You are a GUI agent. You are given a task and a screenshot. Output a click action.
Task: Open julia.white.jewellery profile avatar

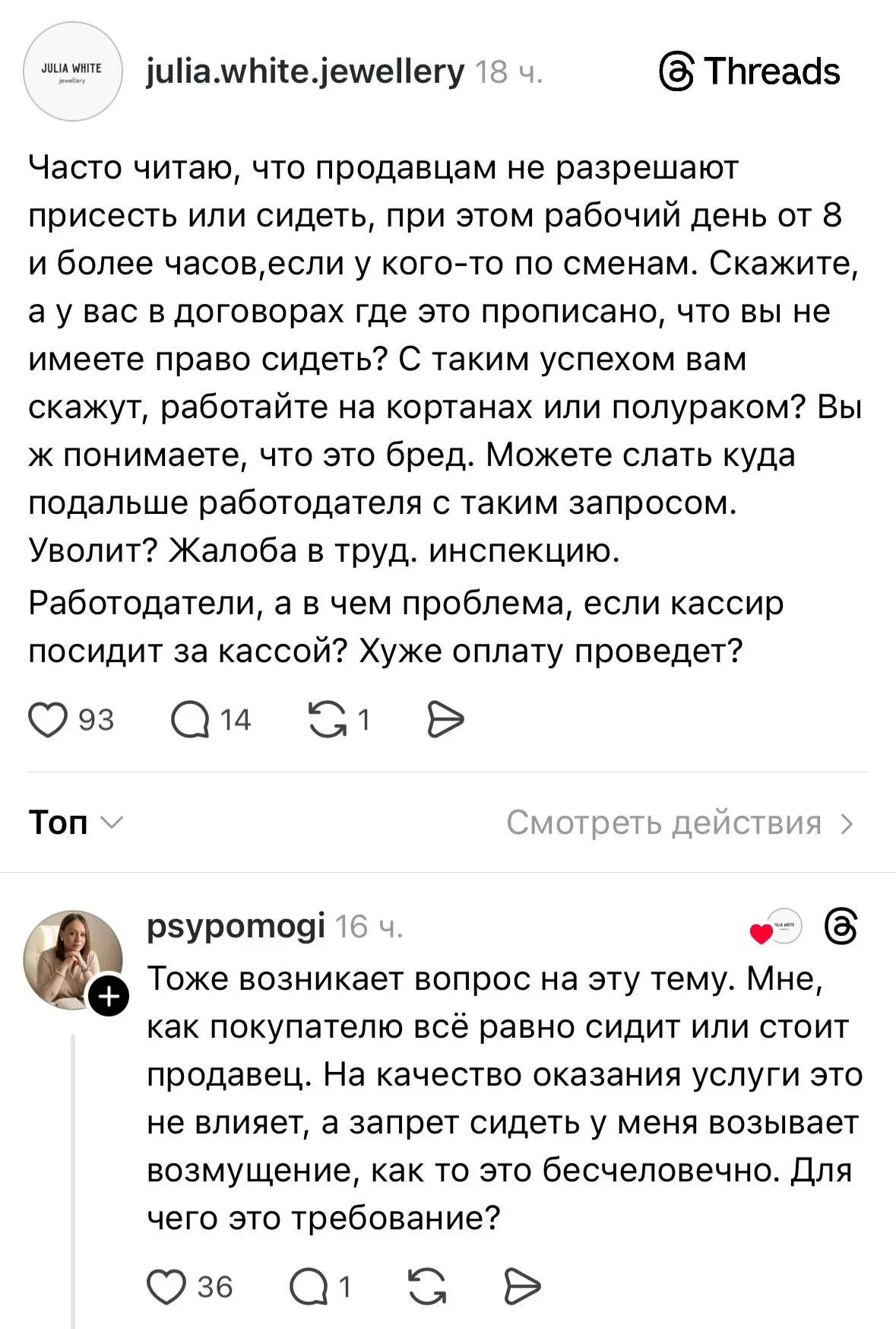(73, 71)
